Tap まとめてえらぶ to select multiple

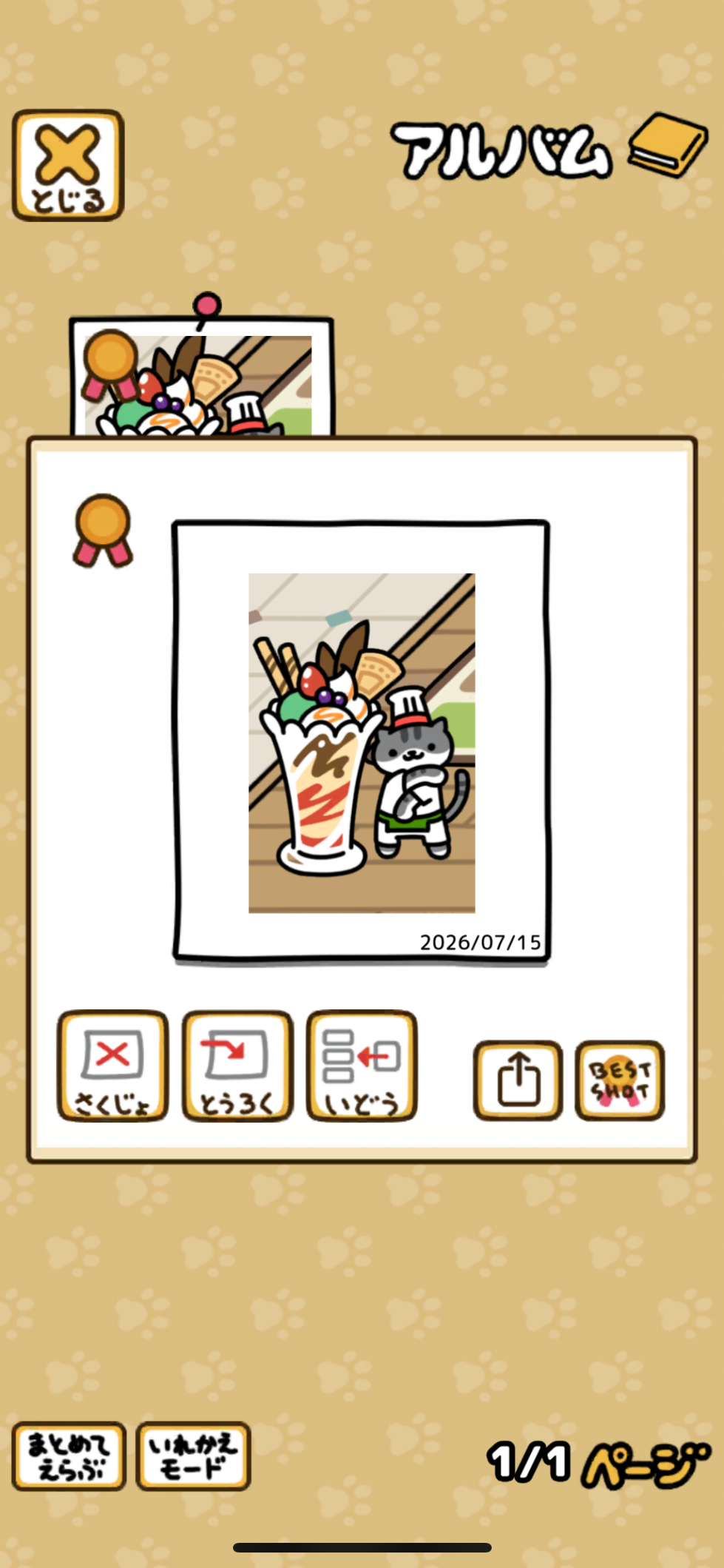click(x=69, y=1456)
